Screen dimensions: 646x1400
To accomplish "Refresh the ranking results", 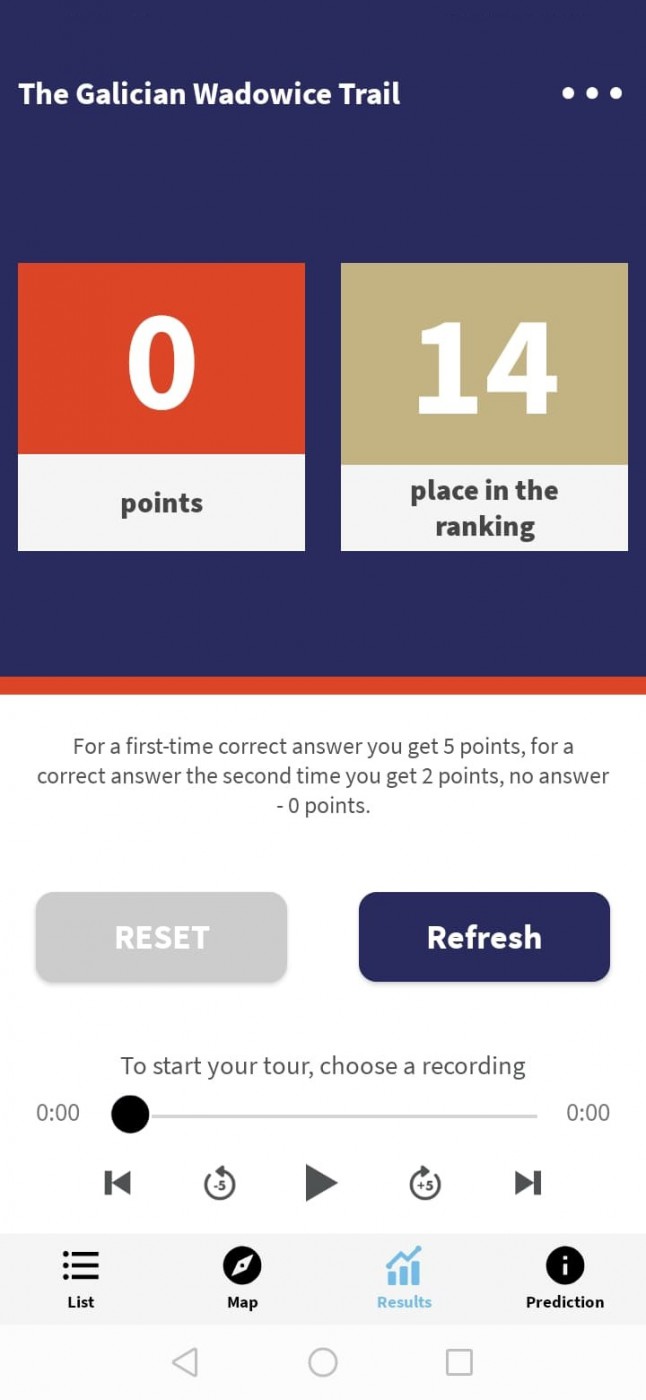I will (484, 937).
